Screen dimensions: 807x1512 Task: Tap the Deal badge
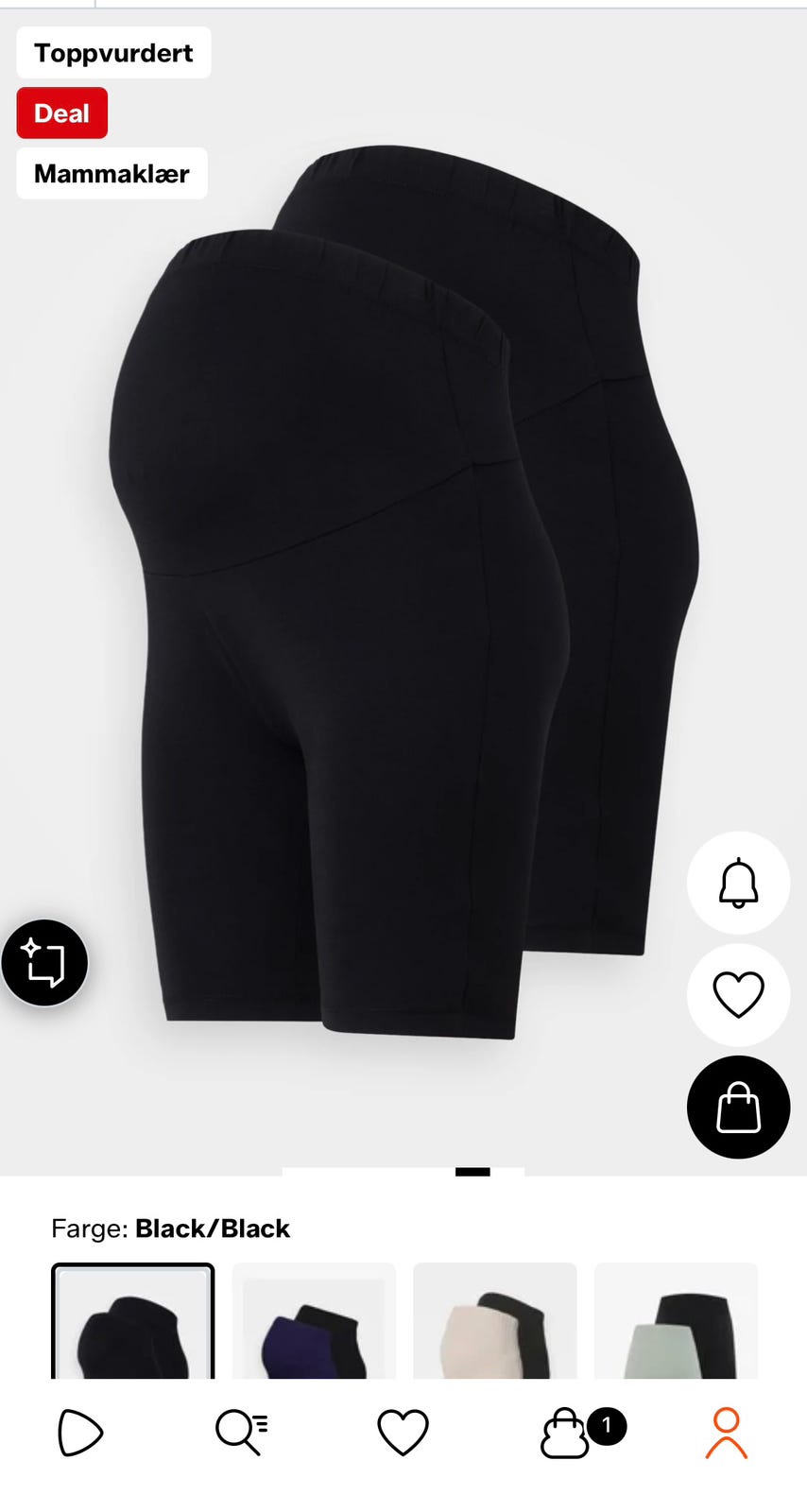62,113
